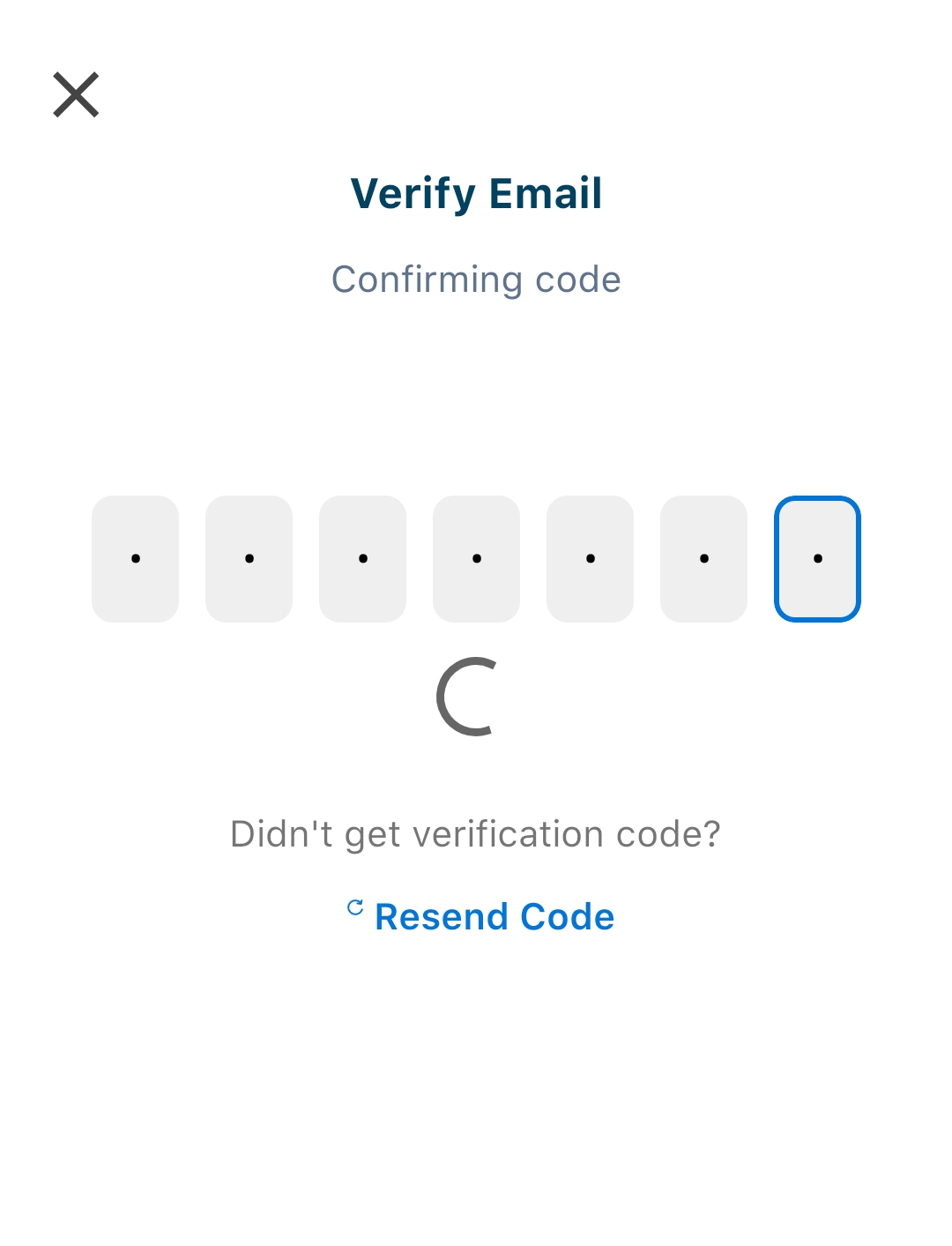This screenshot has height=1246, width=952.
Task: Select the fourth code digit box
Action: pyautogui.click(x=477, y=559)
